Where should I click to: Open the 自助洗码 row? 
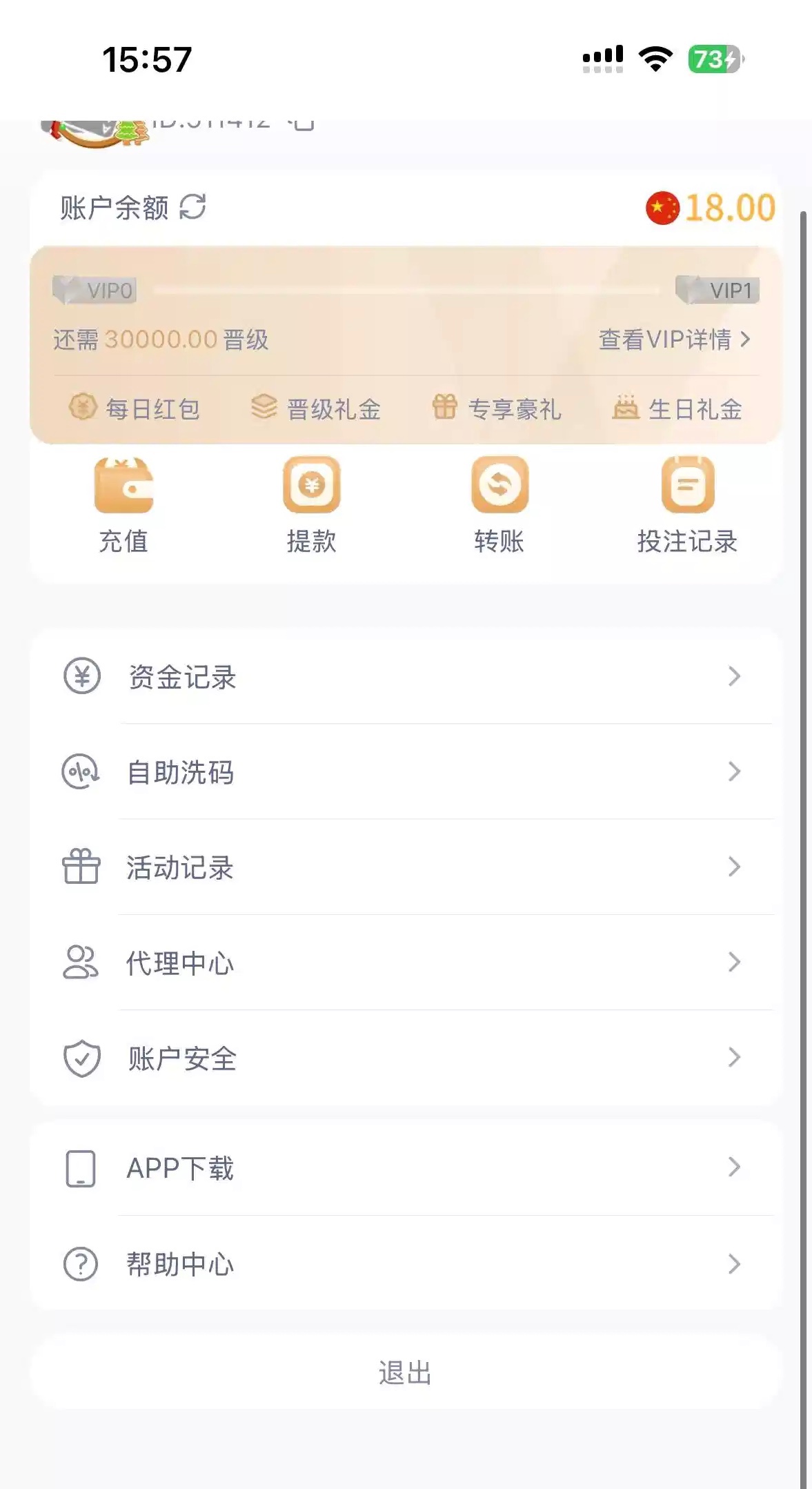(406, 772)
